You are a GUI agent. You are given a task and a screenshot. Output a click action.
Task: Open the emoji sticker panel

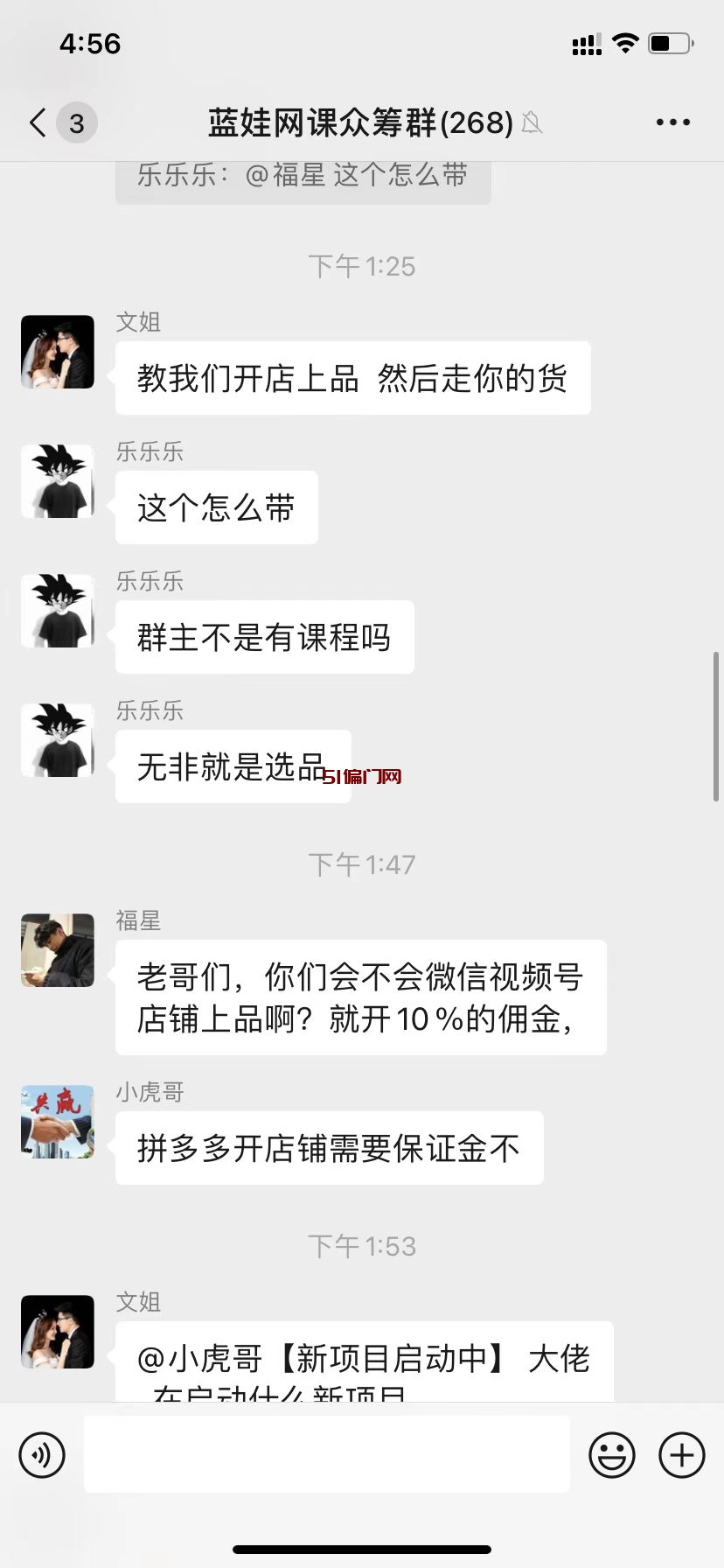(x=611, y=1455)
